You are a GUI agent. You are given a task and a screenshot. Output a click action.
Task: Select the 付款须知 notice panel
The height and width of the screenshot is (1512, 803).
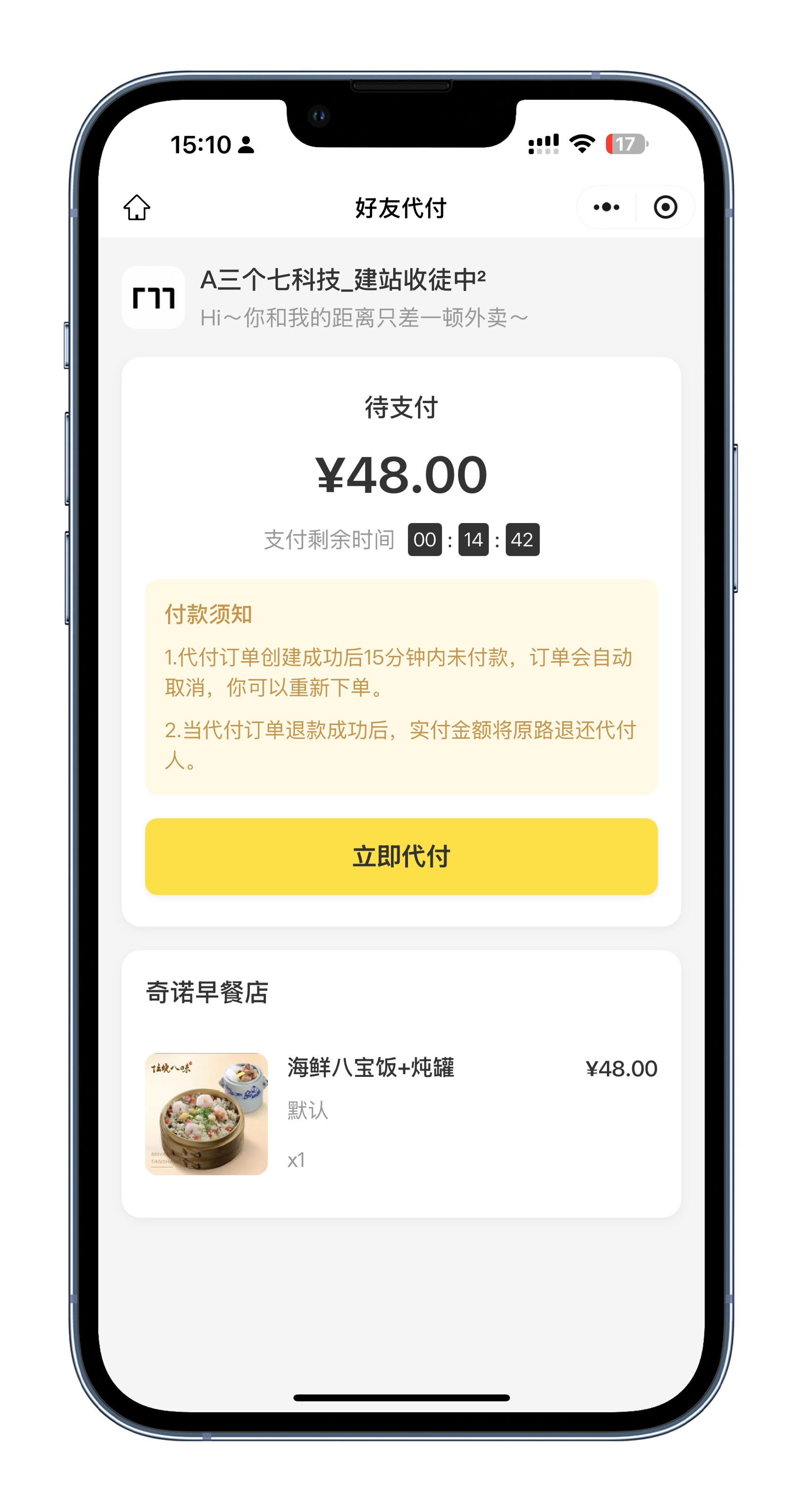click(402, 687)
